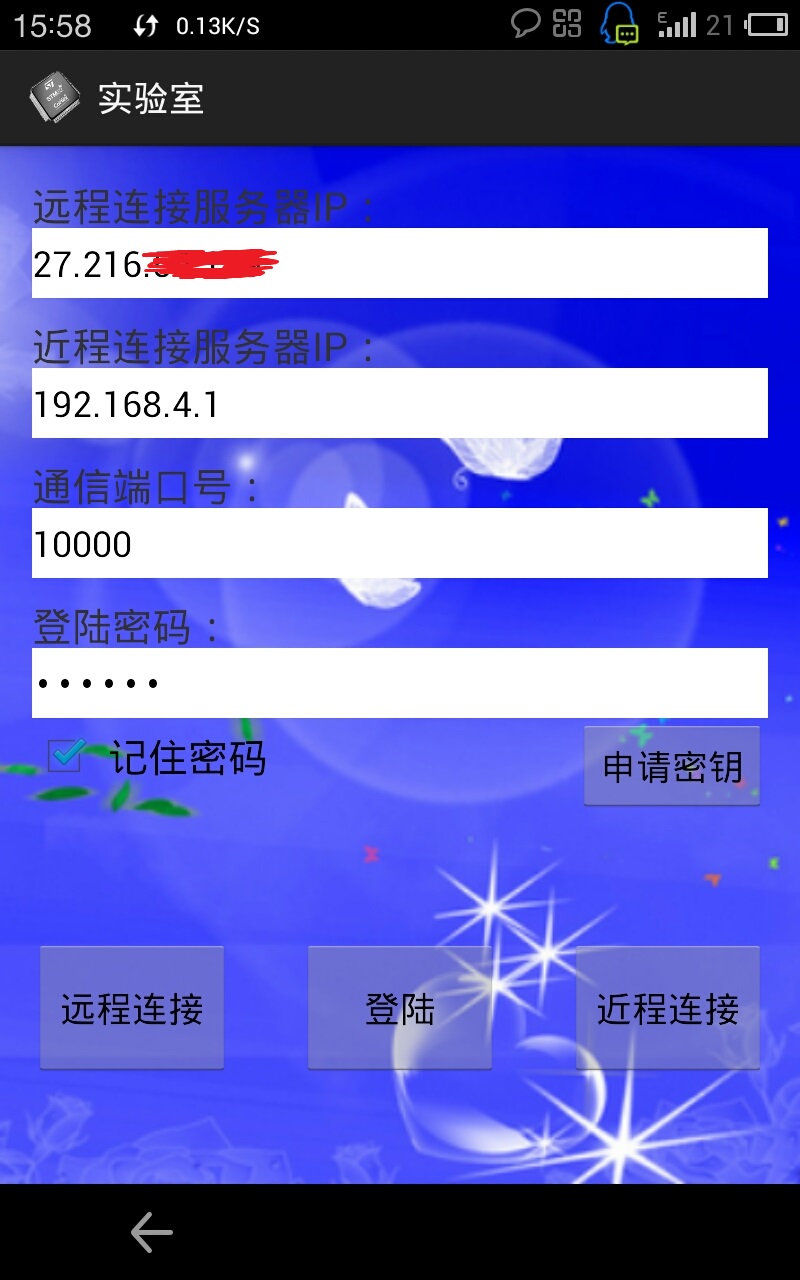Focus the login password field

tap(400, 683)
